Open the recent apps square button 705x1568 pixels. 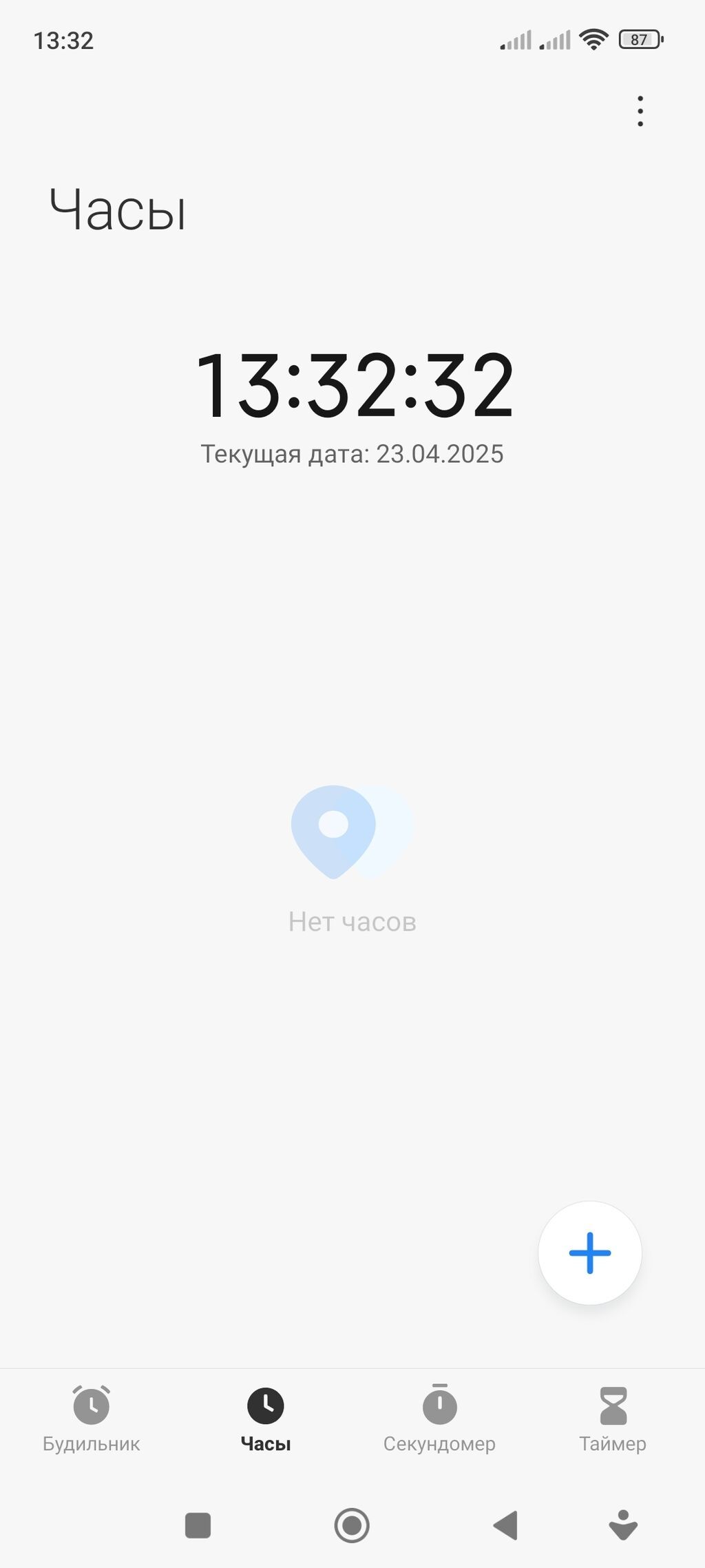click(198, 1525)
